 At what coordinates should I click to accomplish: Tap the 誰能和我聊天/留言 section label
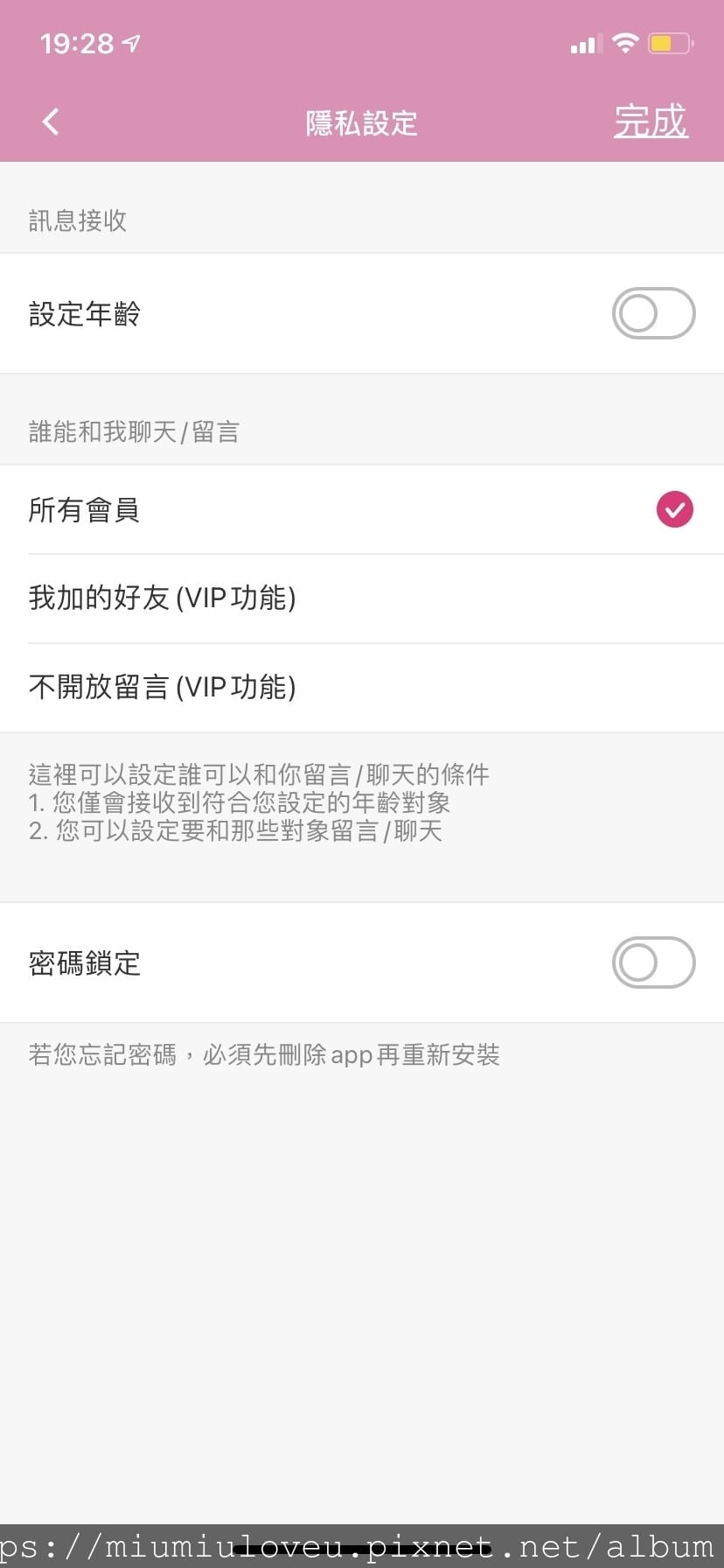point(133,431)
